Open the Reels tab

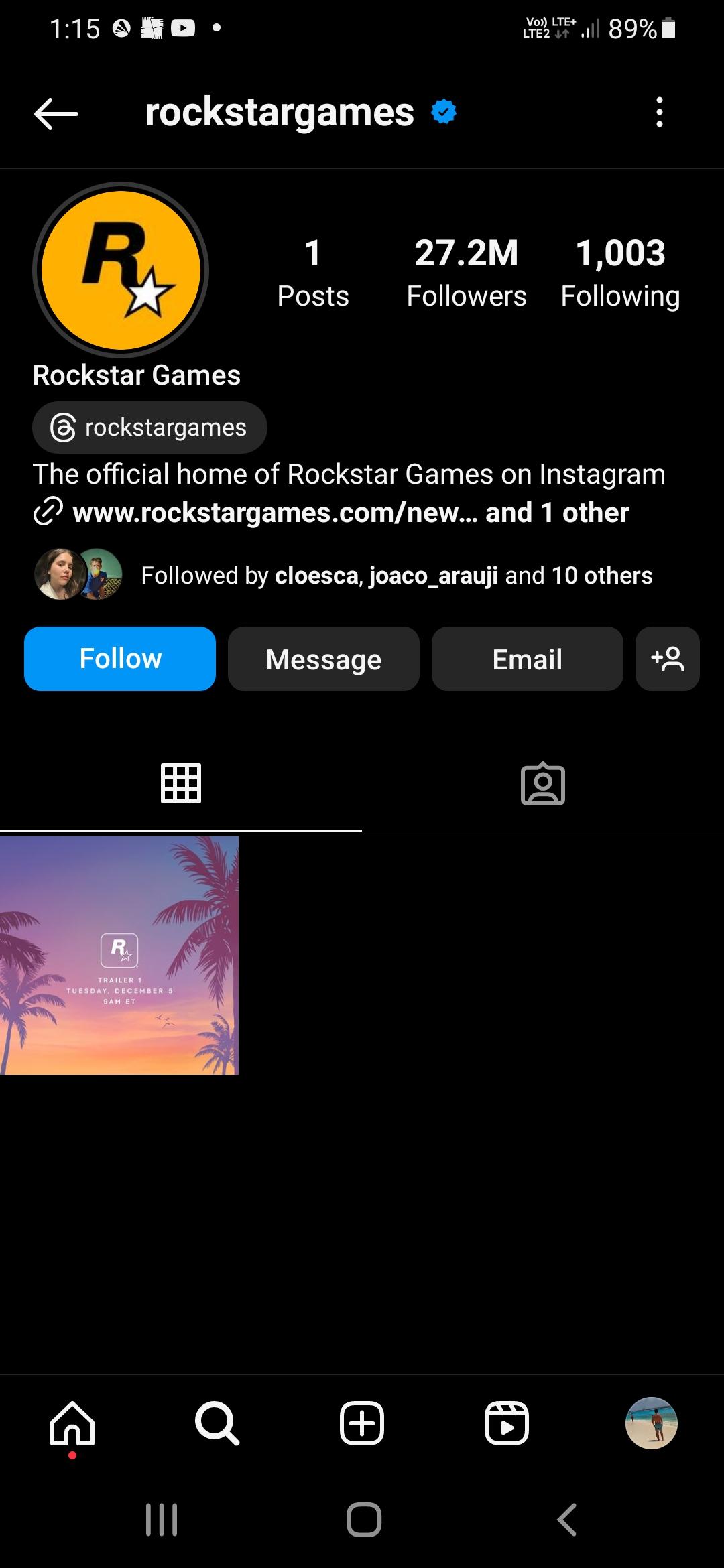(507, 1423)
